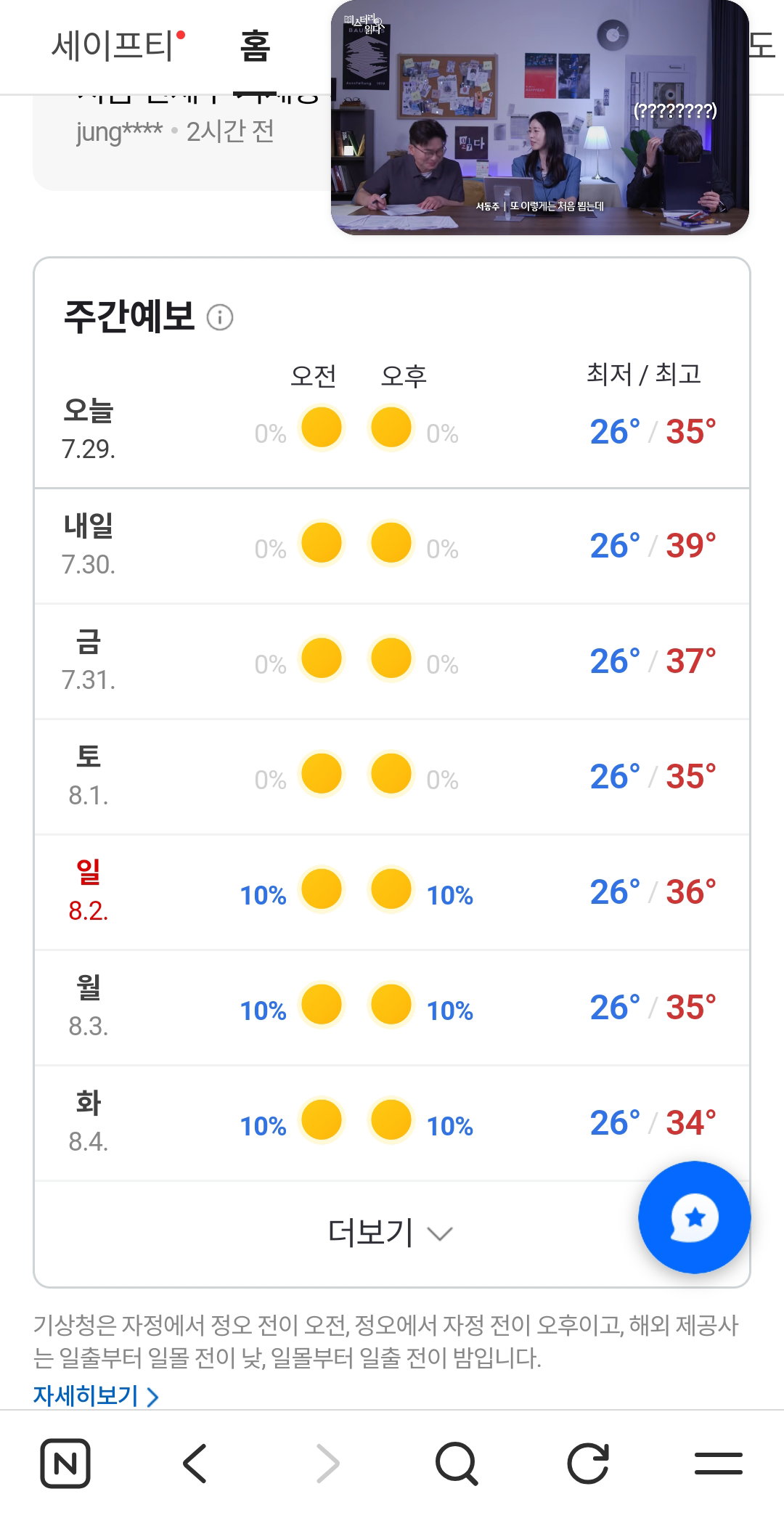
Task: Go to Naver home with N button
Action: [65, 1464]
